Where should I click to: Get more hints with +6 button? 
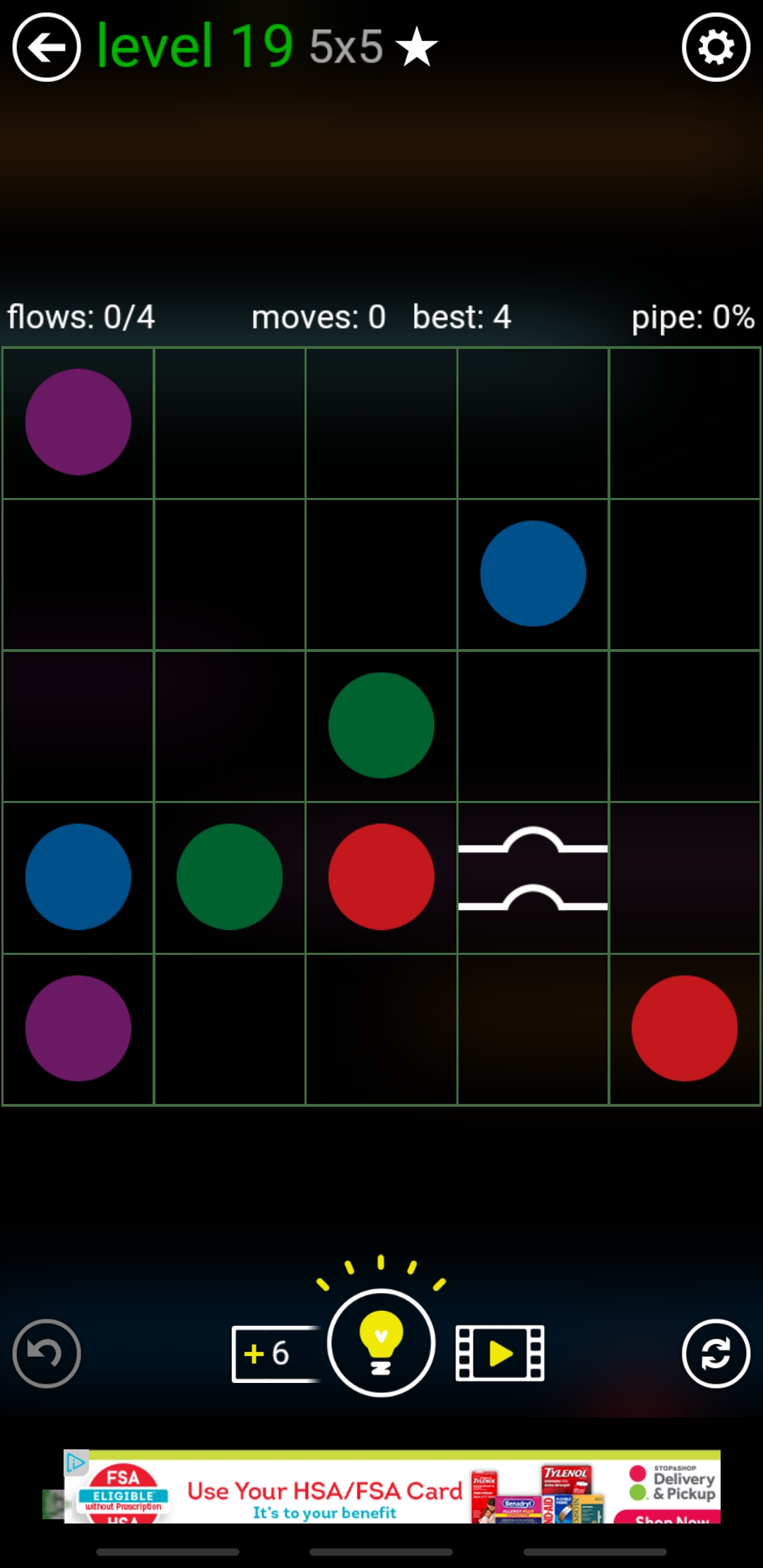pos(272,1353)
